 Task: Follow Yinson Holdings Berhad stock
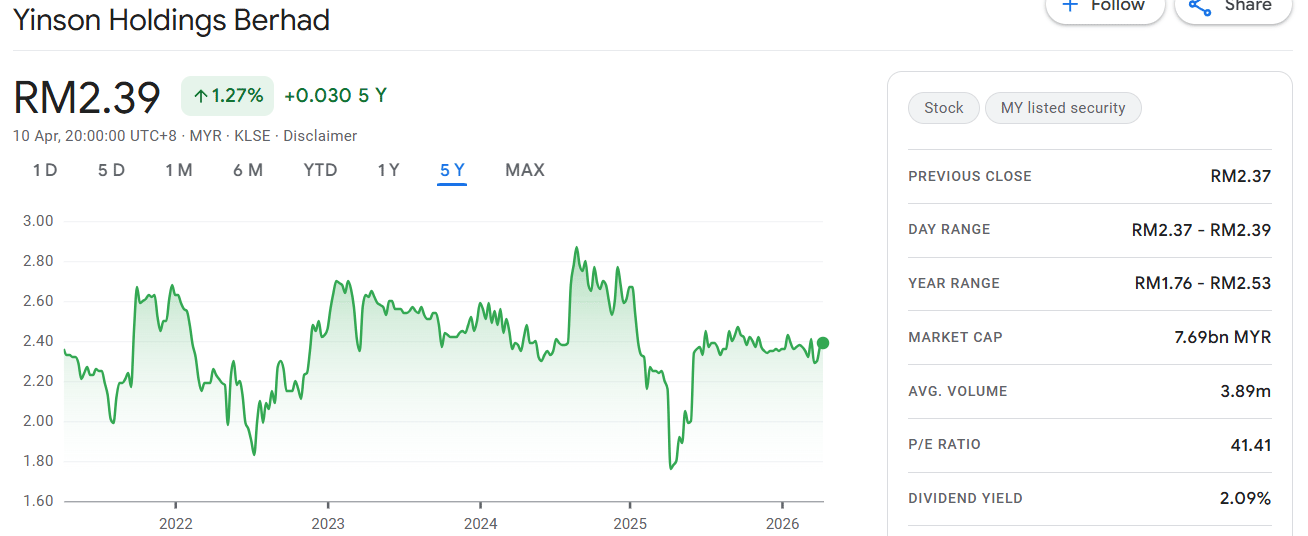click(1105, 6)
